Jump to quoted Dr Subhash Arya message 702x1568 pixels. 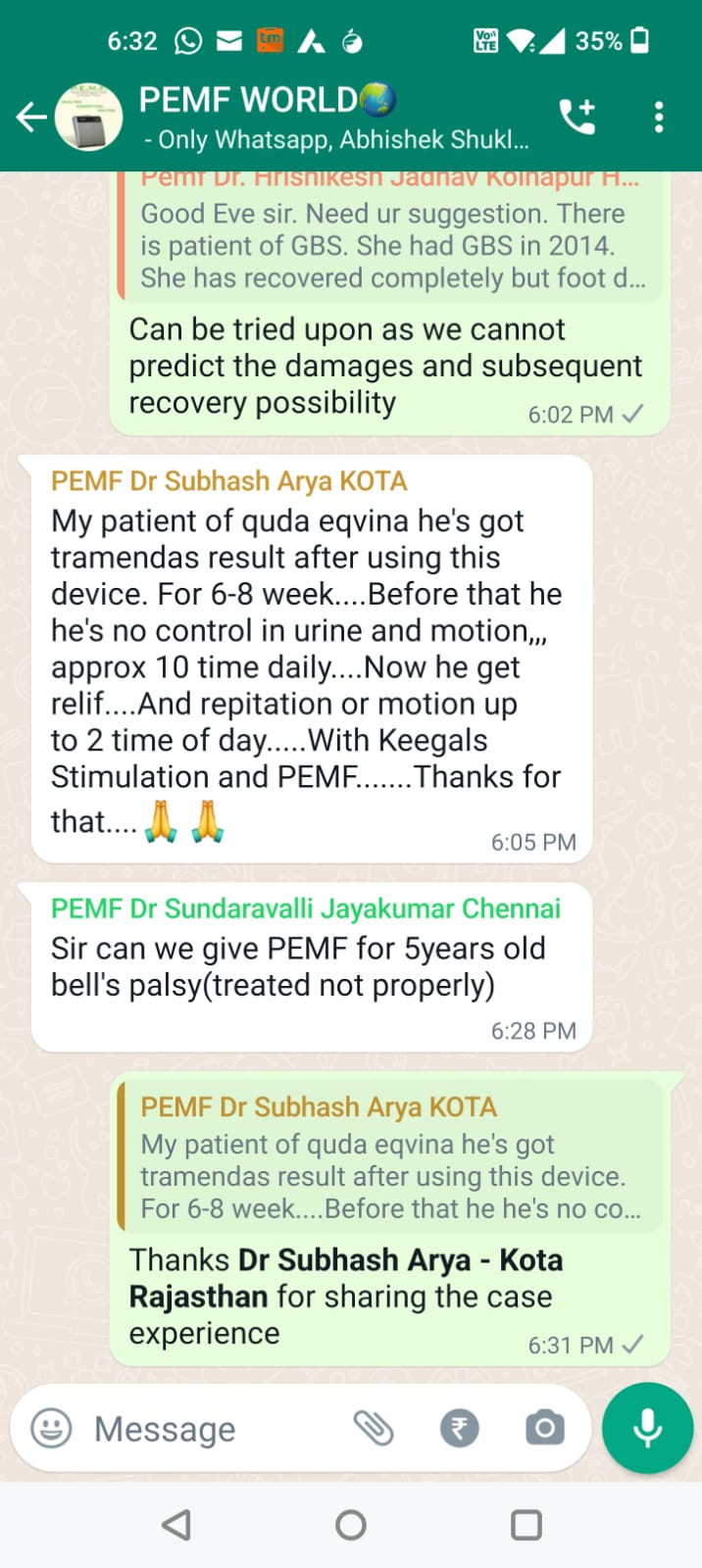point(389,1156)
